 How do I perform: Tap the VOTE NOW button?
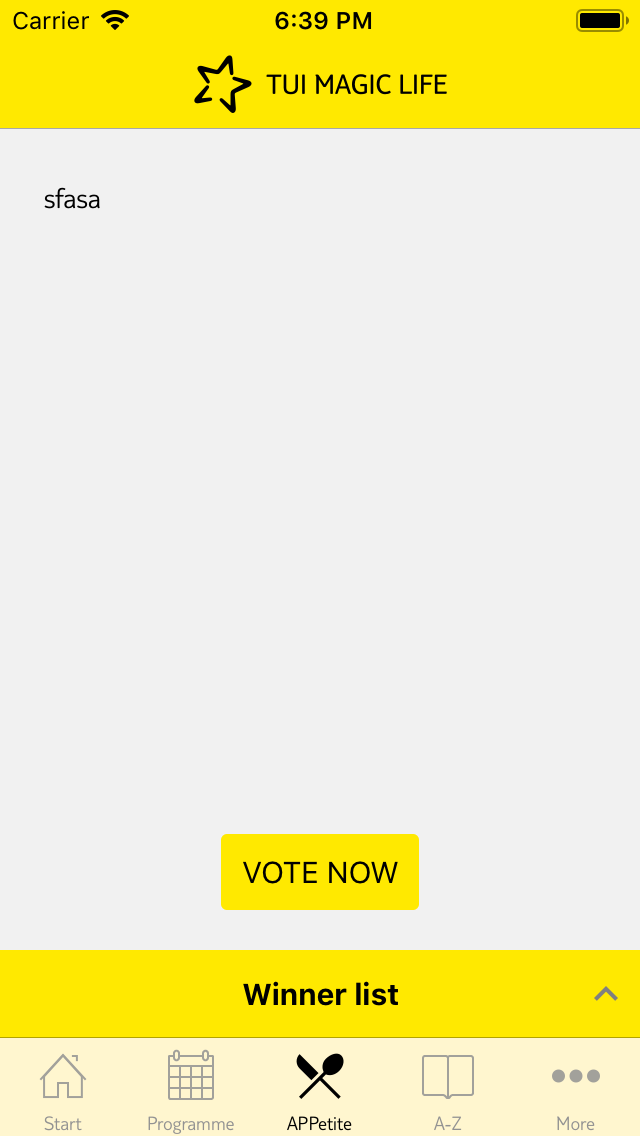coord(320,872)
